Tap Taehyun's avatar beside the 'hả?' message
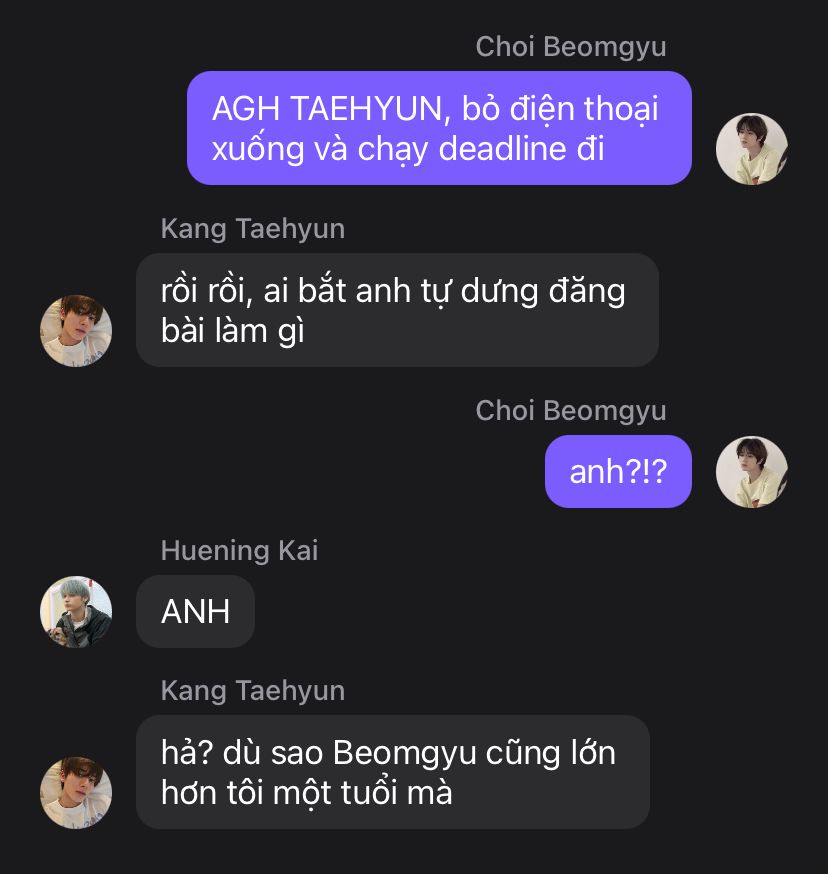Viewport: 828px width, 874px height. click(75, 792)
